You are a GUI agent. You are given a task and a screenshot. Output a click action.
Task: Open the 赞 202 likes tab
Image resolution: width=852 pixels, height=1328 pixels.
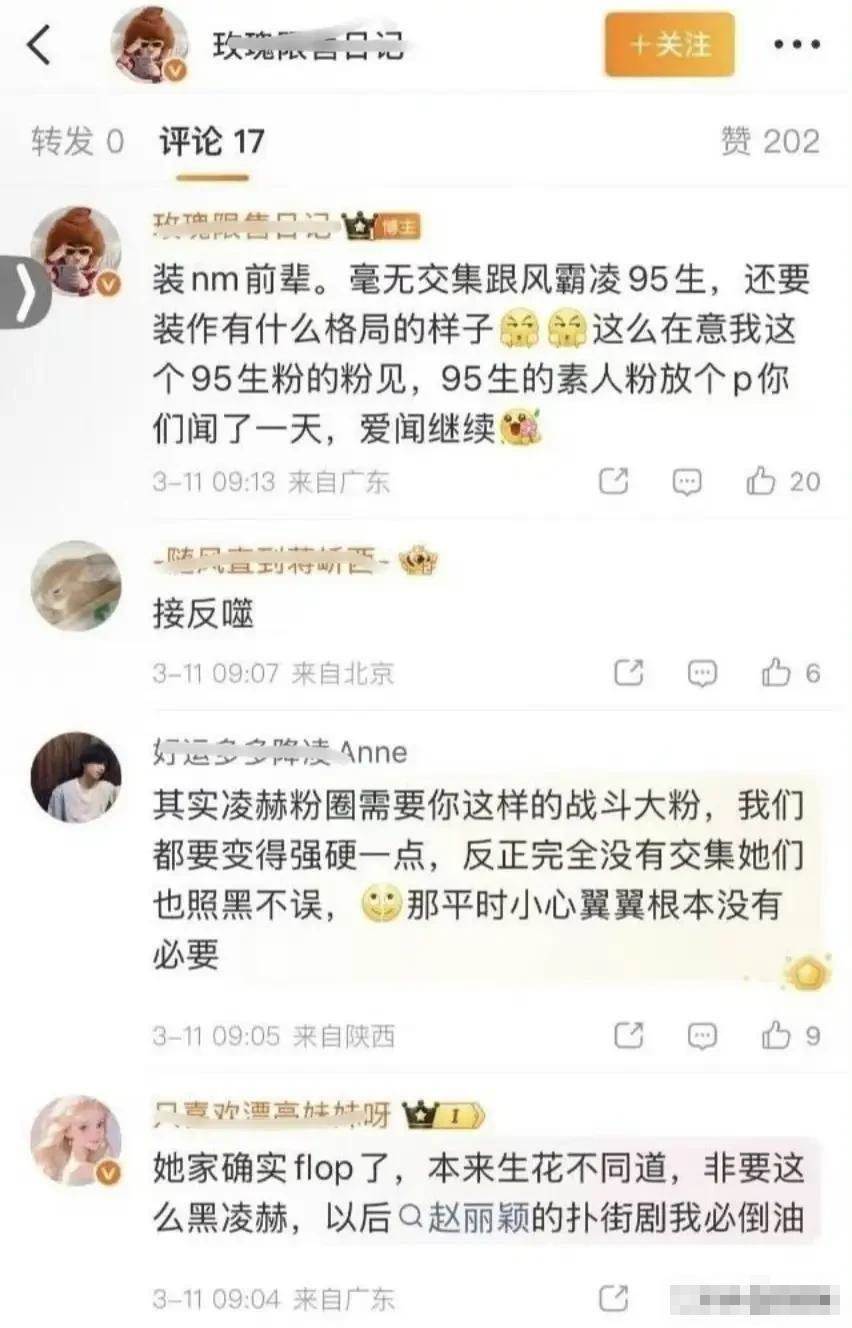tap(769, 142)
